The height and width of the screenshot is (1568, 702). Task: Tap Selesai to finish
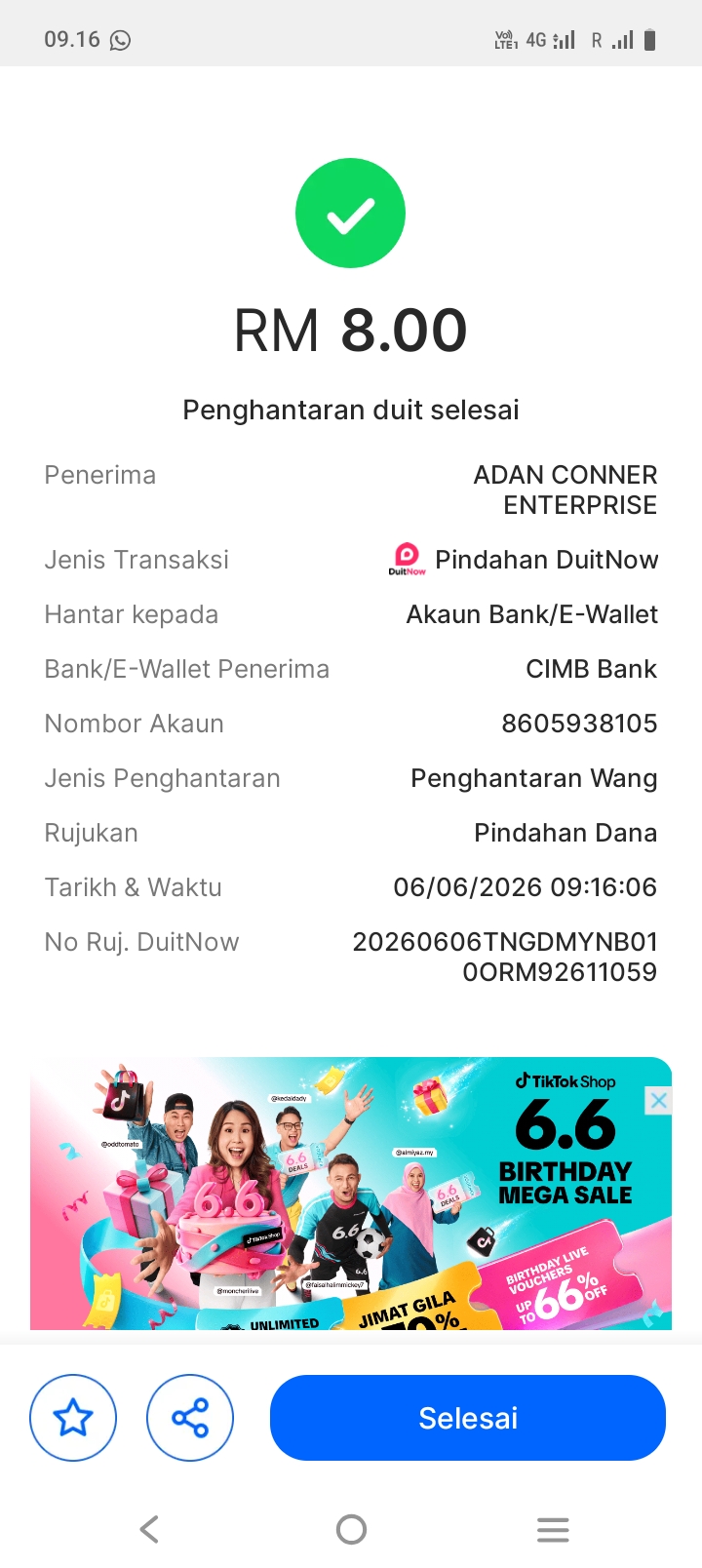coord(468,1418)
